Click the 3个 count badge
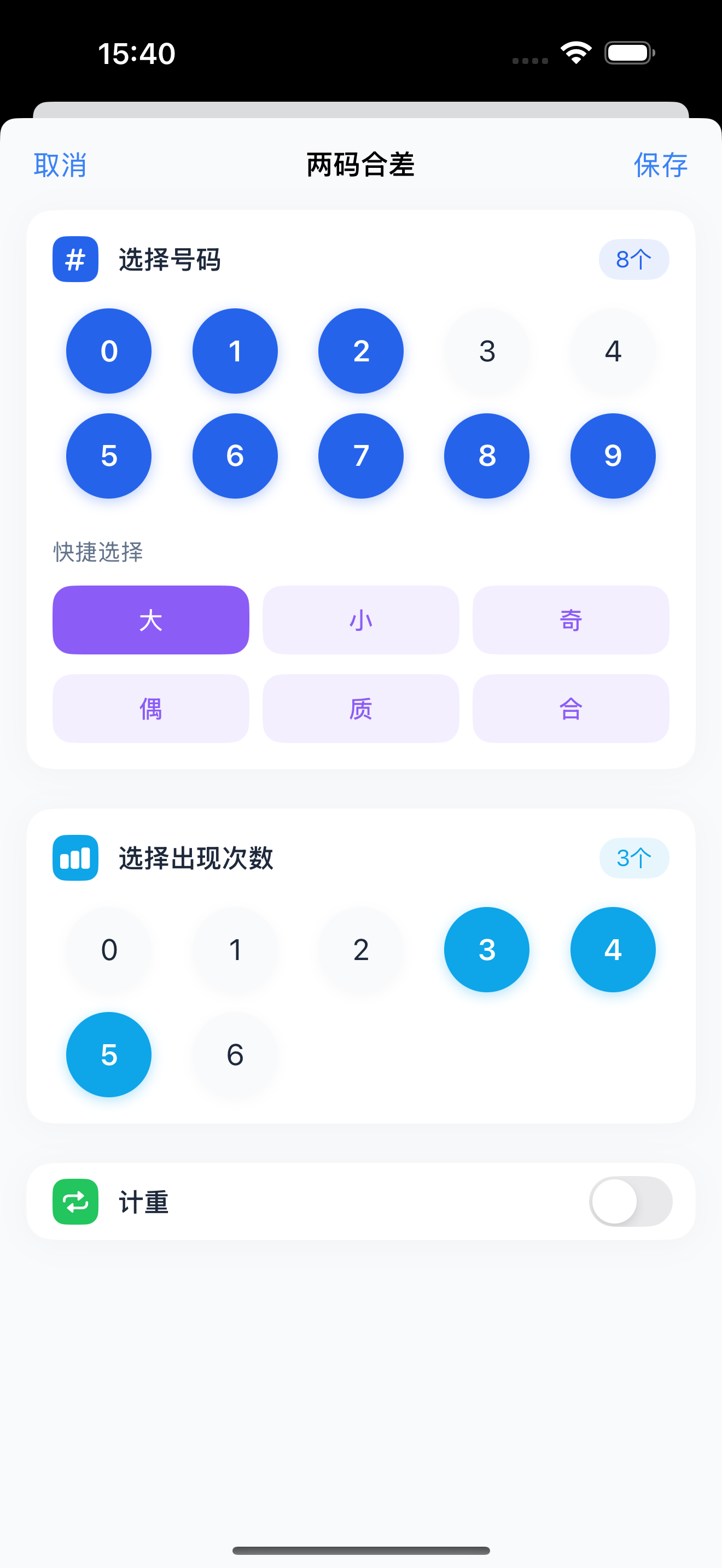The image size is (722, 1568). [634, 858]
